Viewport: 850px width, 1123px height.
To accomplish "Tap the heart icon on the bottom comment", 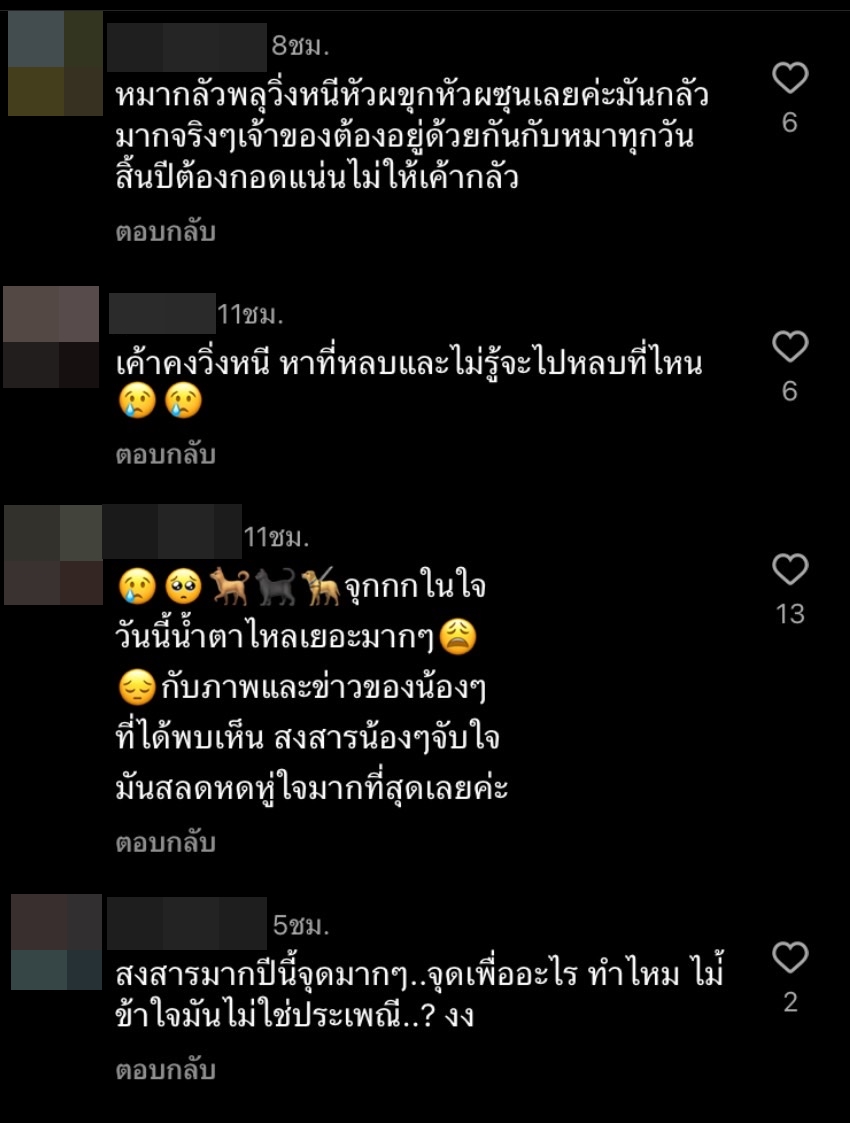I will [x=792, y=957].
